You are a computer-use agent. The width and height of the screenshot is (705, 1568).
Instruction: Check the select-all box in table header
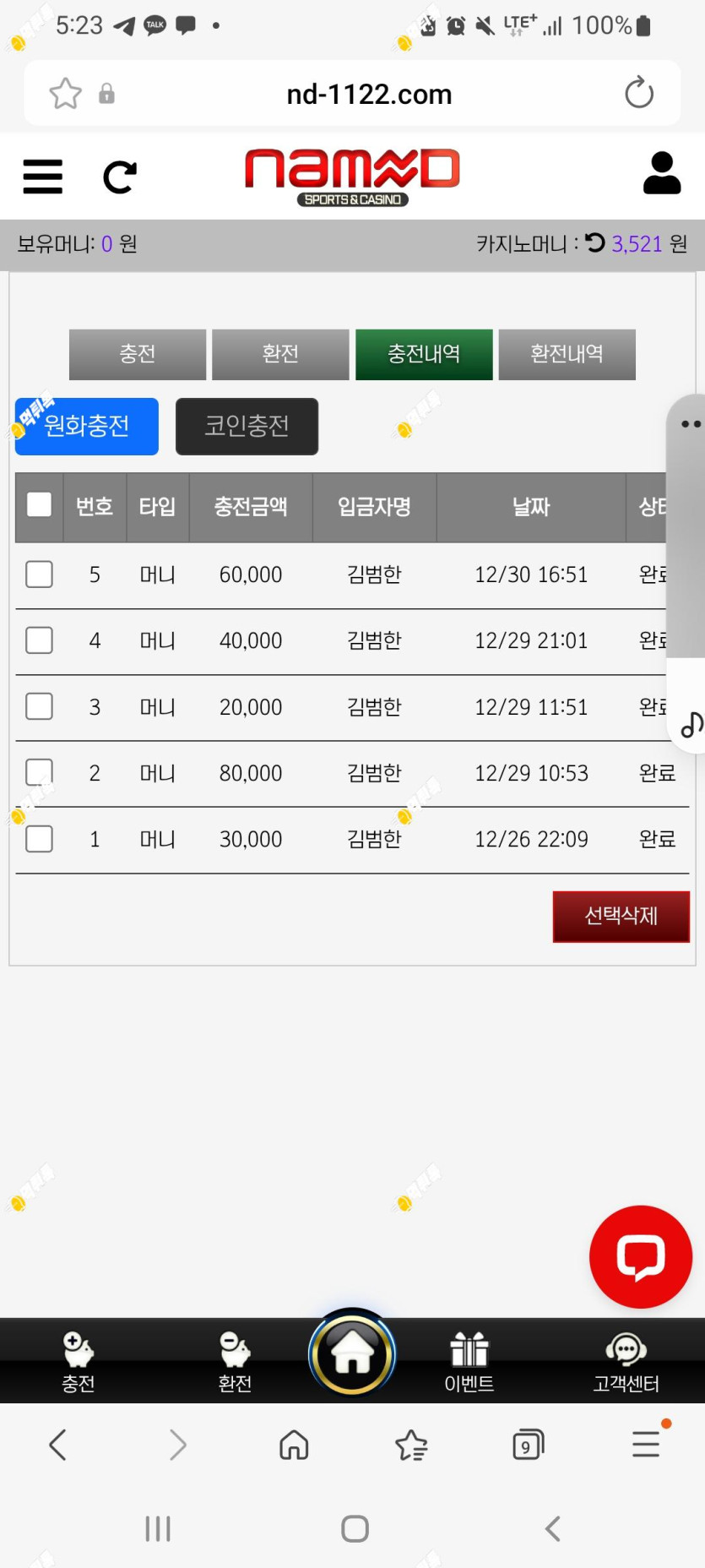(40, 505)
